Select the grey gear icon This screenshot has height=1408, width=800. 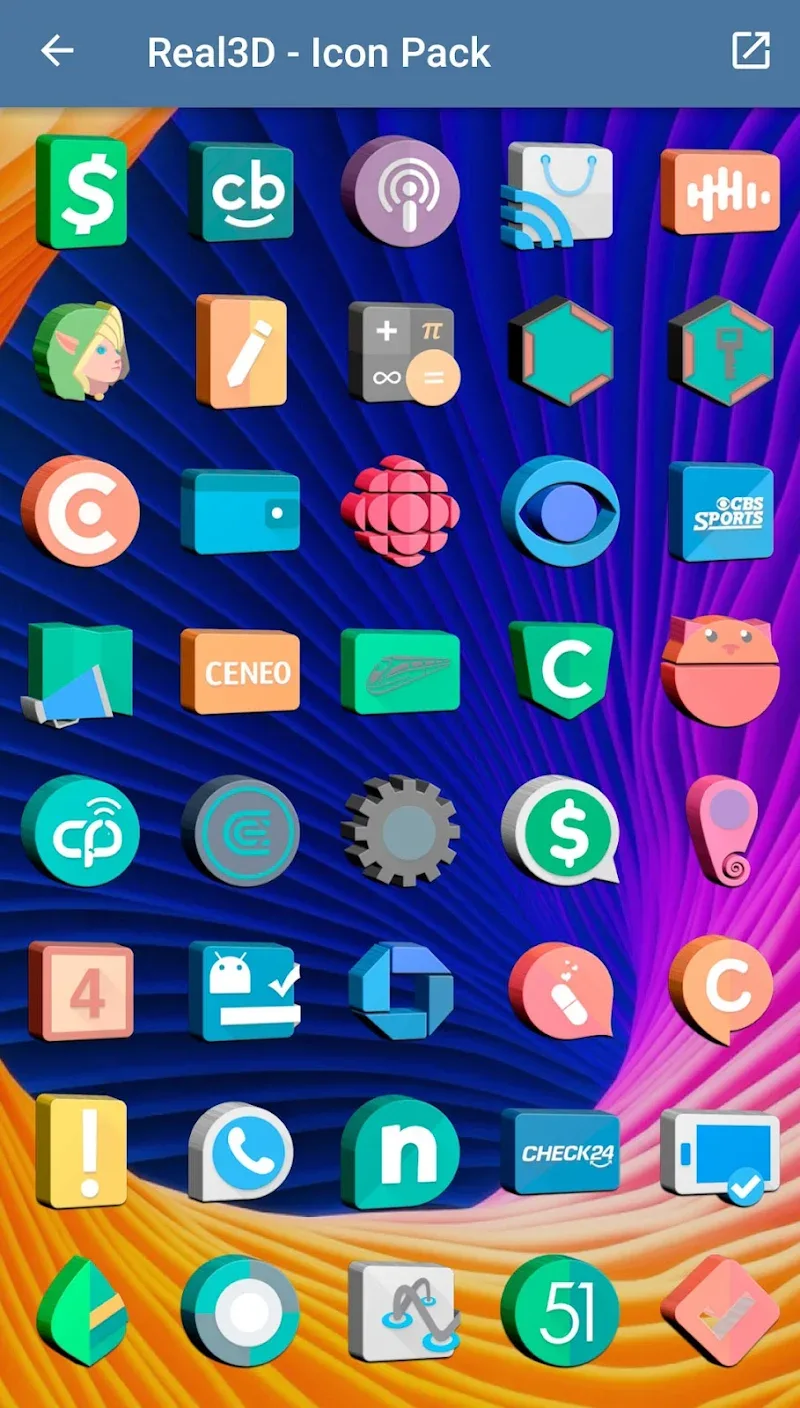tap(400, 830)
